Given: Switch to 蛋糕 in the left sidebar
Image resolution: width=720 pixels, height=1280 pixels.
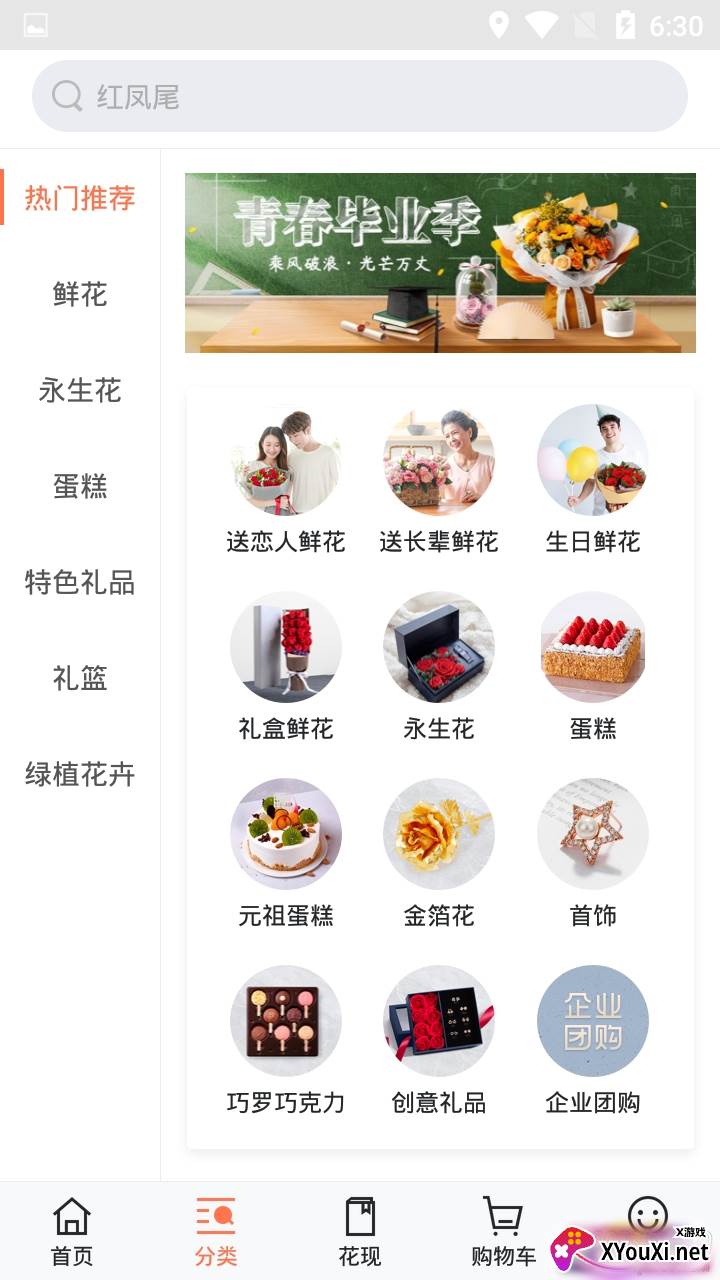Looking at the screenshot, I should (x=80, y=486).
